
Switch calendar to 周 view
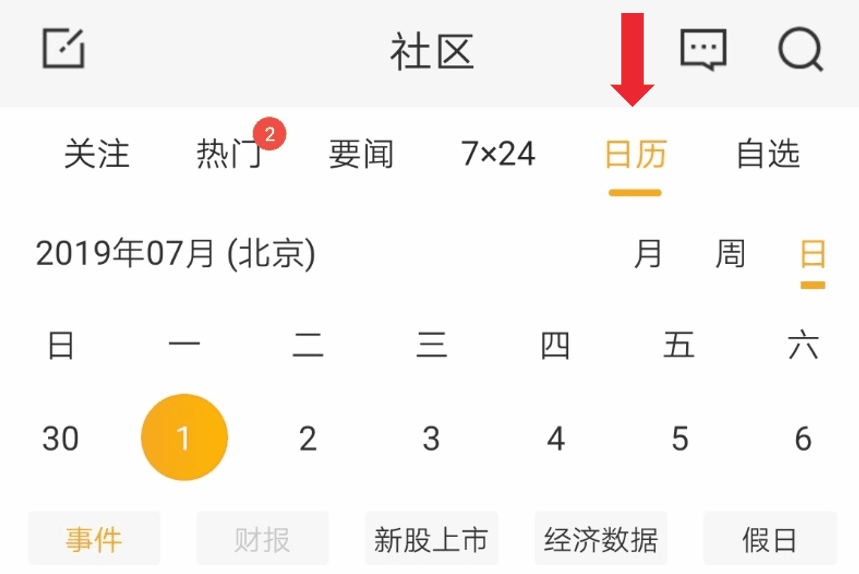tap(730, 254)
